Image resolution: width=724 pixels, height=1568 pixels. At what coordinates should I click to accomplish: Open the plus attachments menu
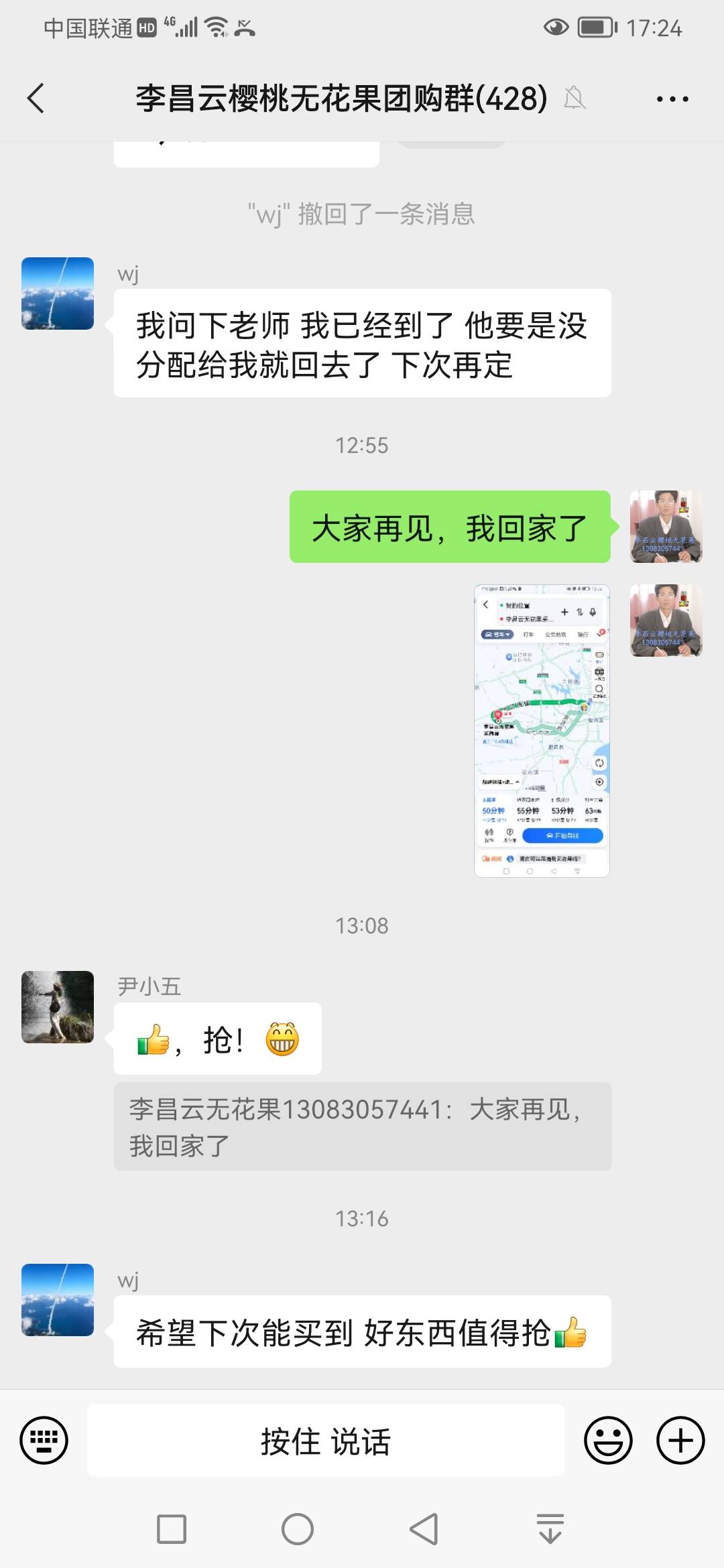pos(680,1440)
